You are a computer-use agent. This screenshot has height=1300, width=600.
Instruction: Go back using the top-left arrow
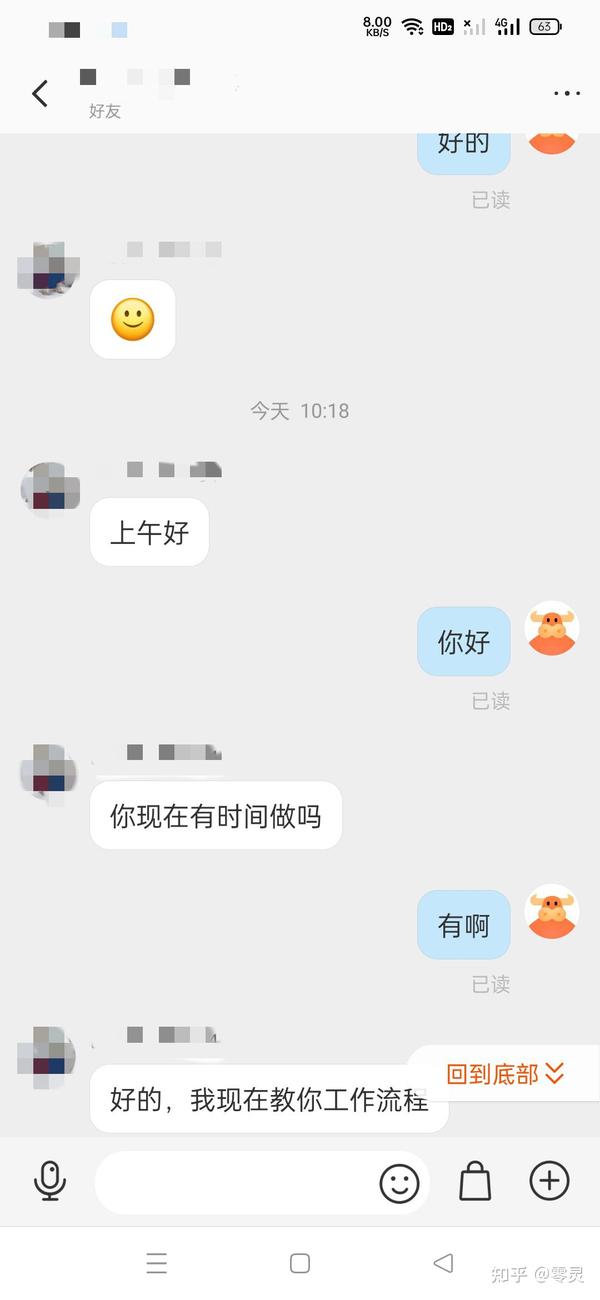(40, 94)
